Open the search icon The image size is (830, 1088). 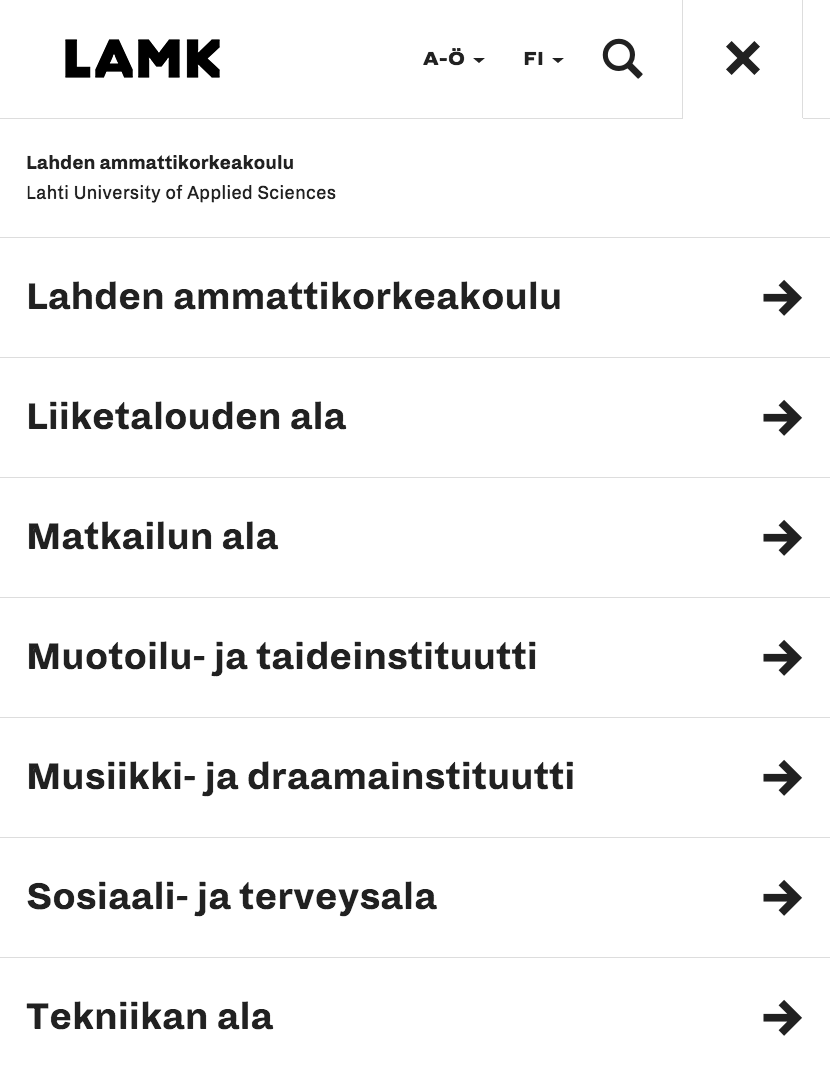click(622, 59)
